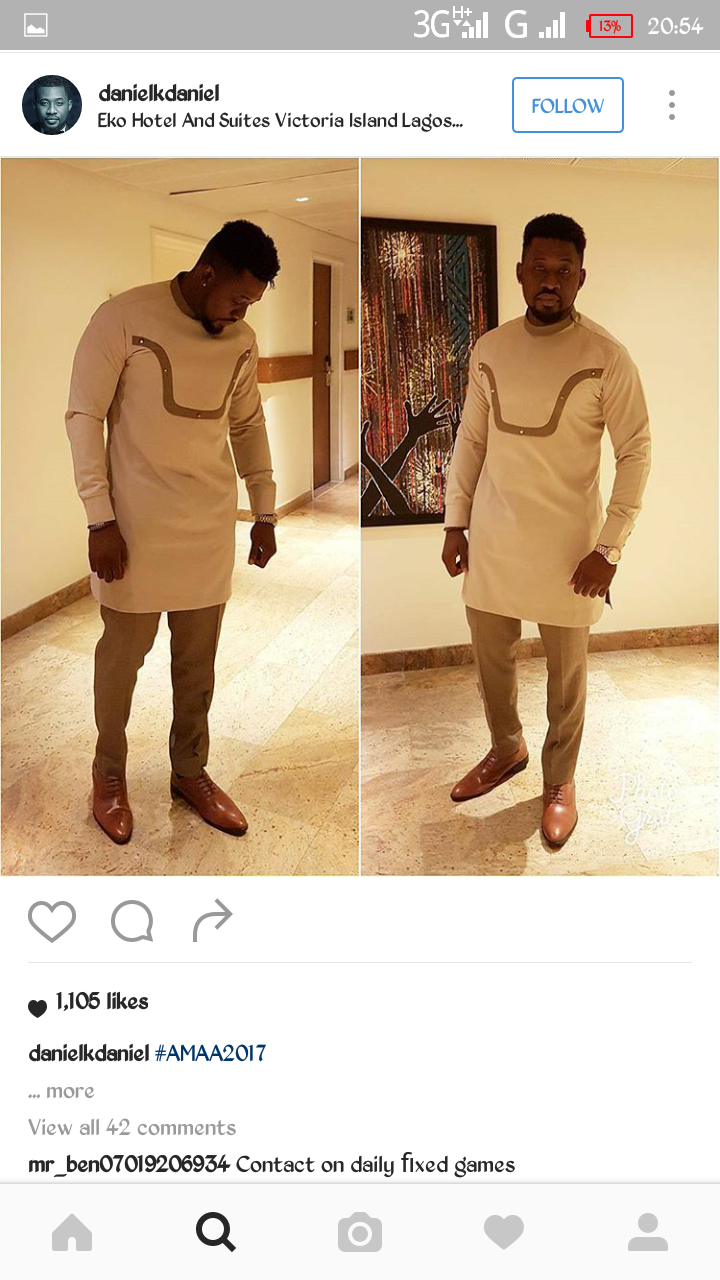Open the comment bubble icon

132,921
